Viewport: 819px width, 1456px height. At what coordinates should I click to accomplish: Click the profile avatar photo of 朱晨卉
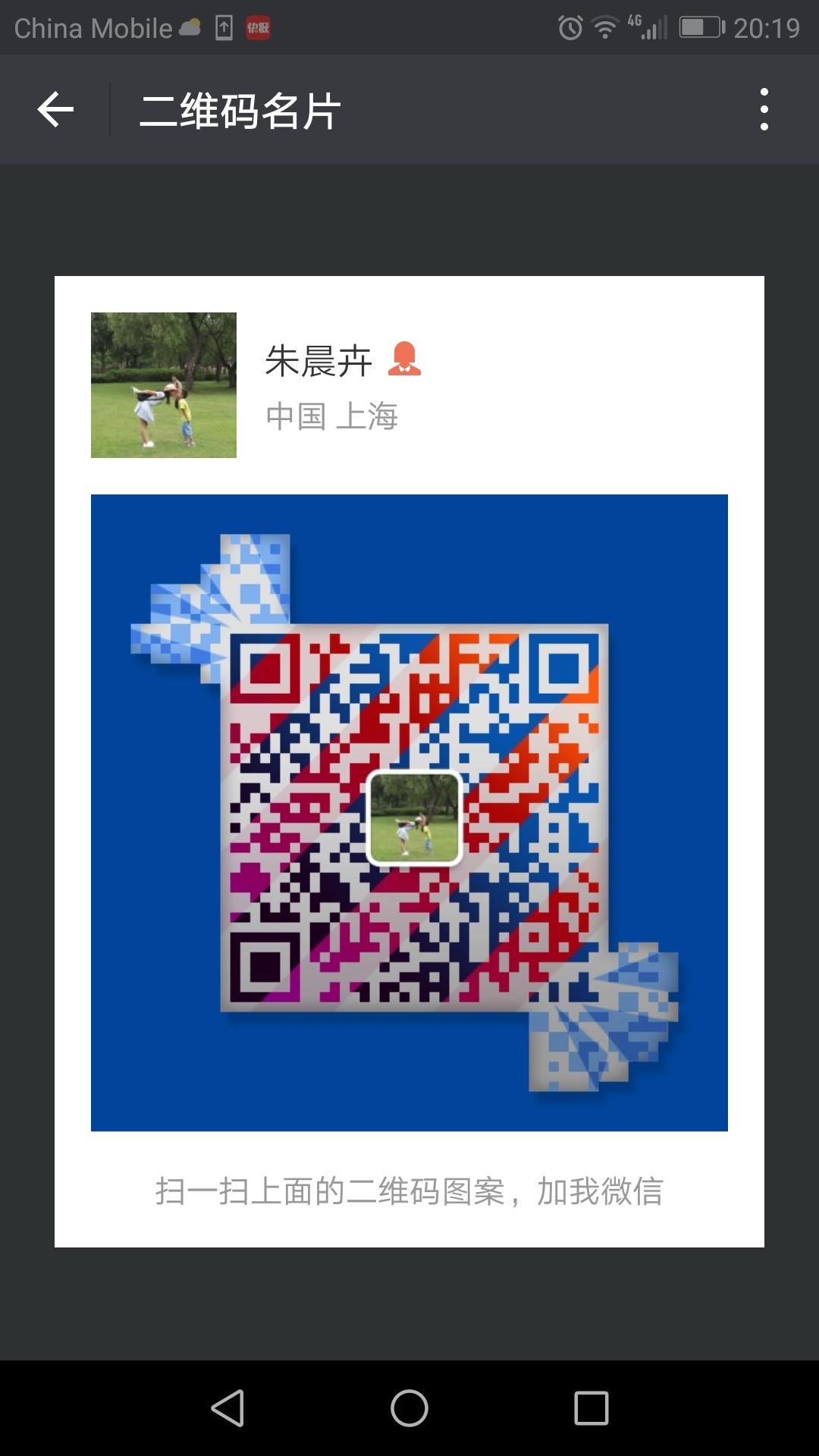pyautogui.click(x=164, y=385)
